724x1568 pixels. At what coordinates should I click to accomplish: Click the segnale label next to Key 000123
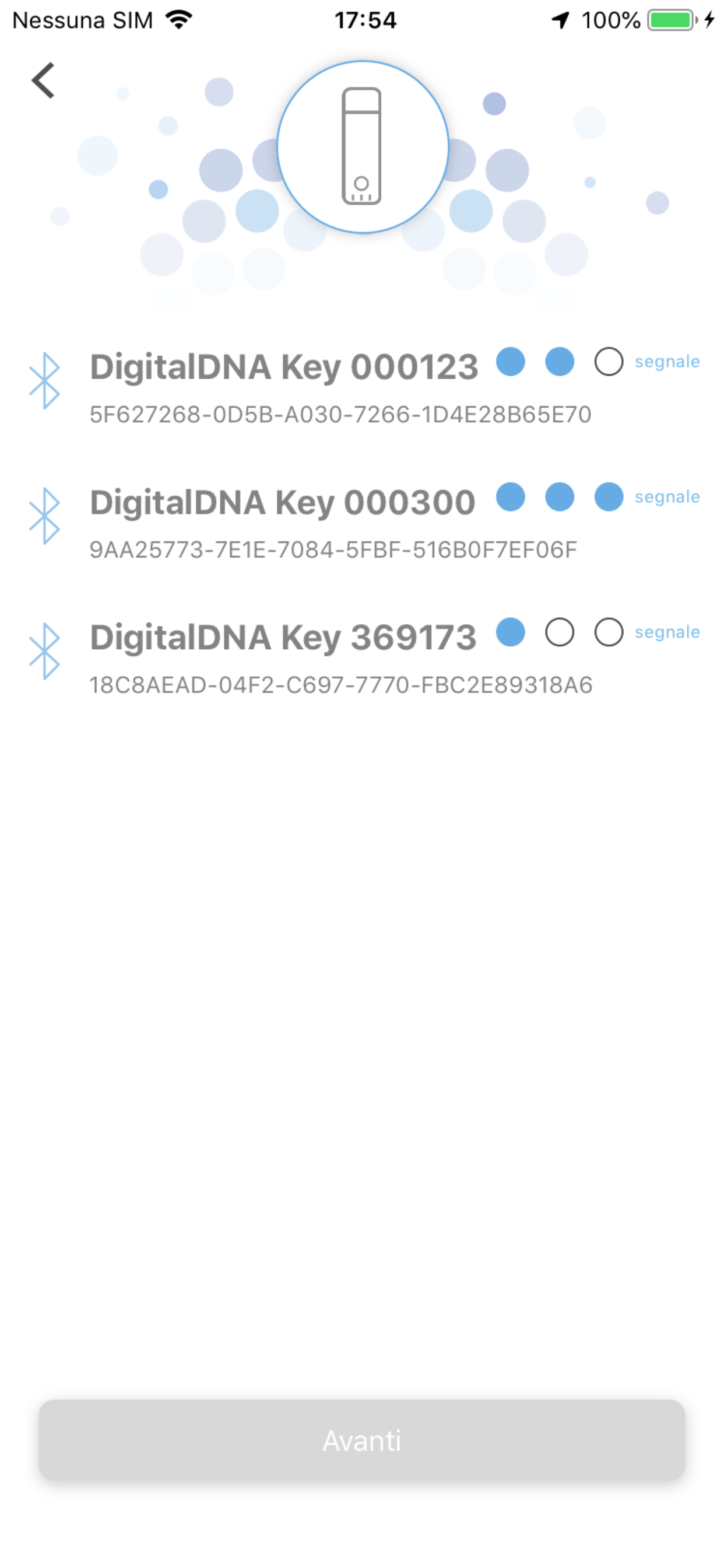[x=667, y=361]
